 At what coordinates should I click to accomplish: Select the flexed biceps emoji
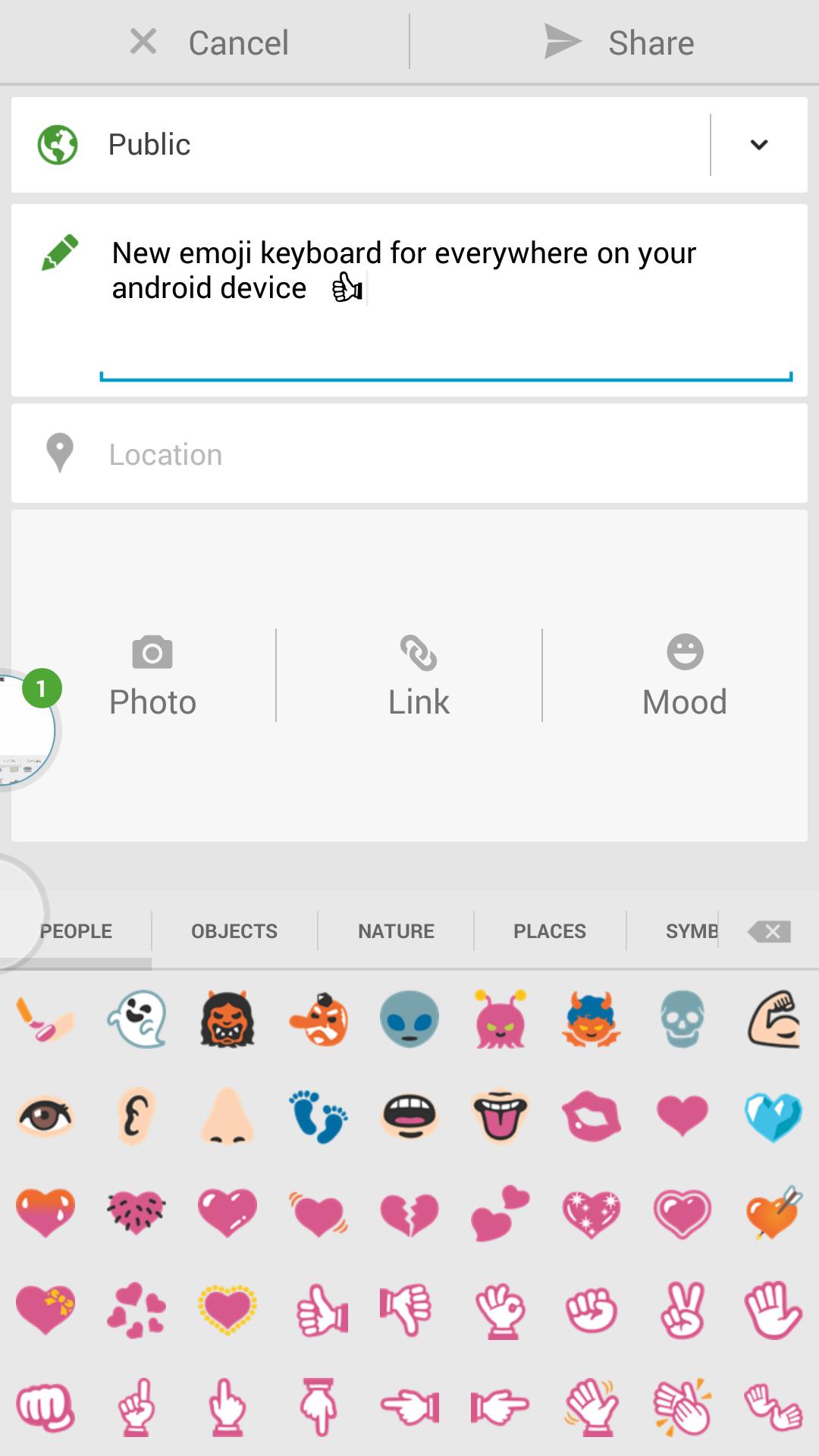pos(774,1020)
